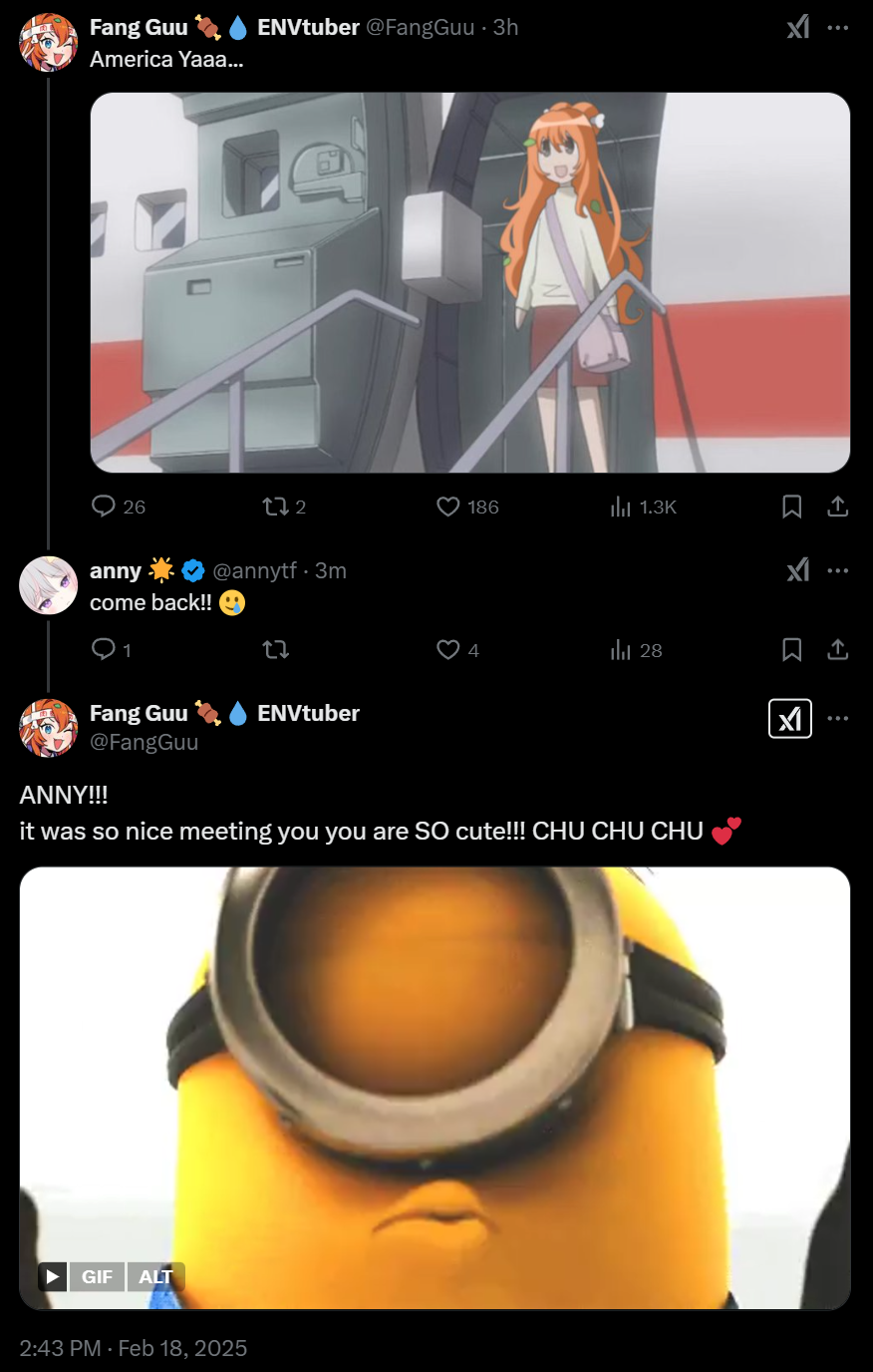Play the minion GIF
873x1372 pixels.
[x=53, y=1276]
